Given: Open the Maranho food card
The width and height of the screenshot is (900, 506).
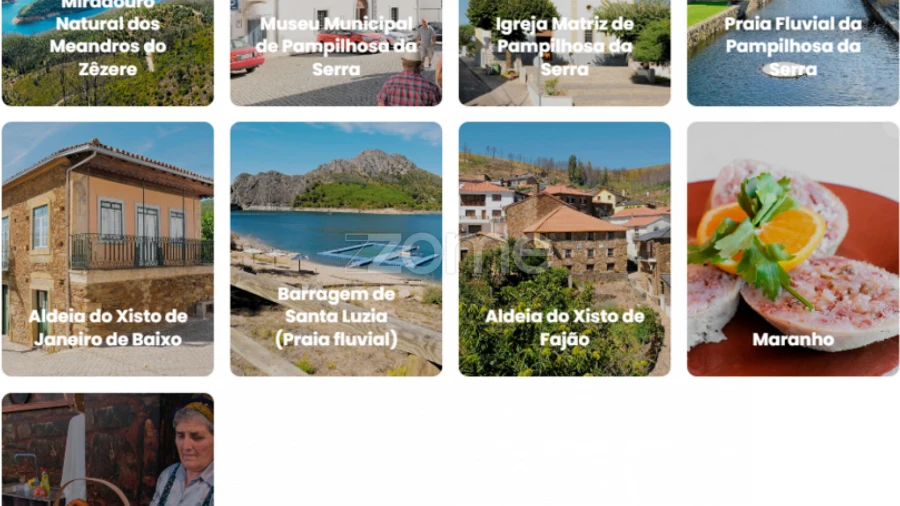Looking at the screenshot, I should (792, 249).
